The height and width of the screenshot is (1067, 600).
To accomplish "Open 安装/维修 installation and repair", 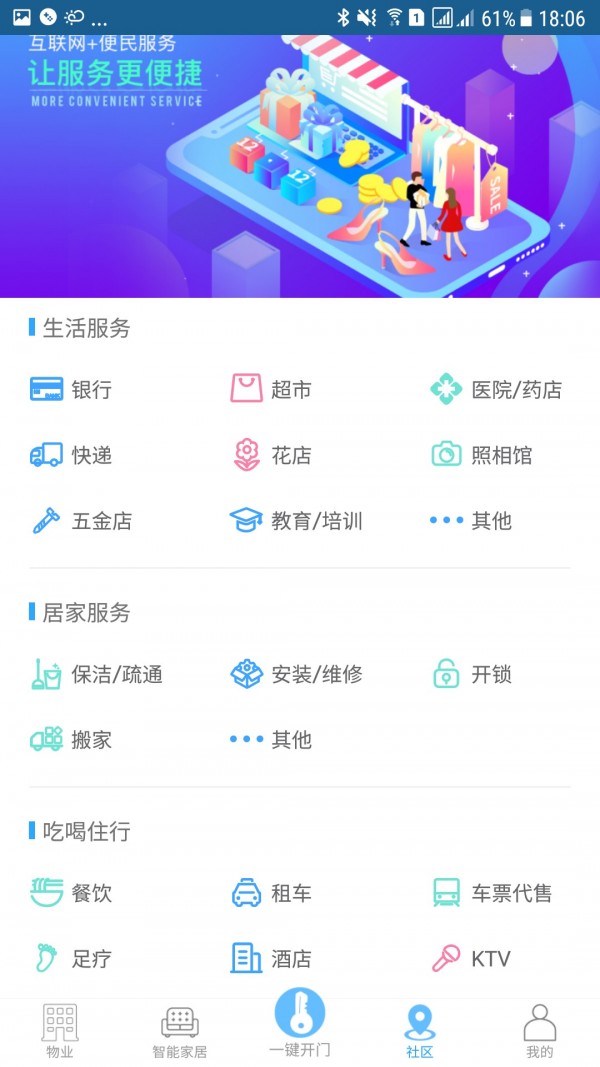I will tap(296, 674).
